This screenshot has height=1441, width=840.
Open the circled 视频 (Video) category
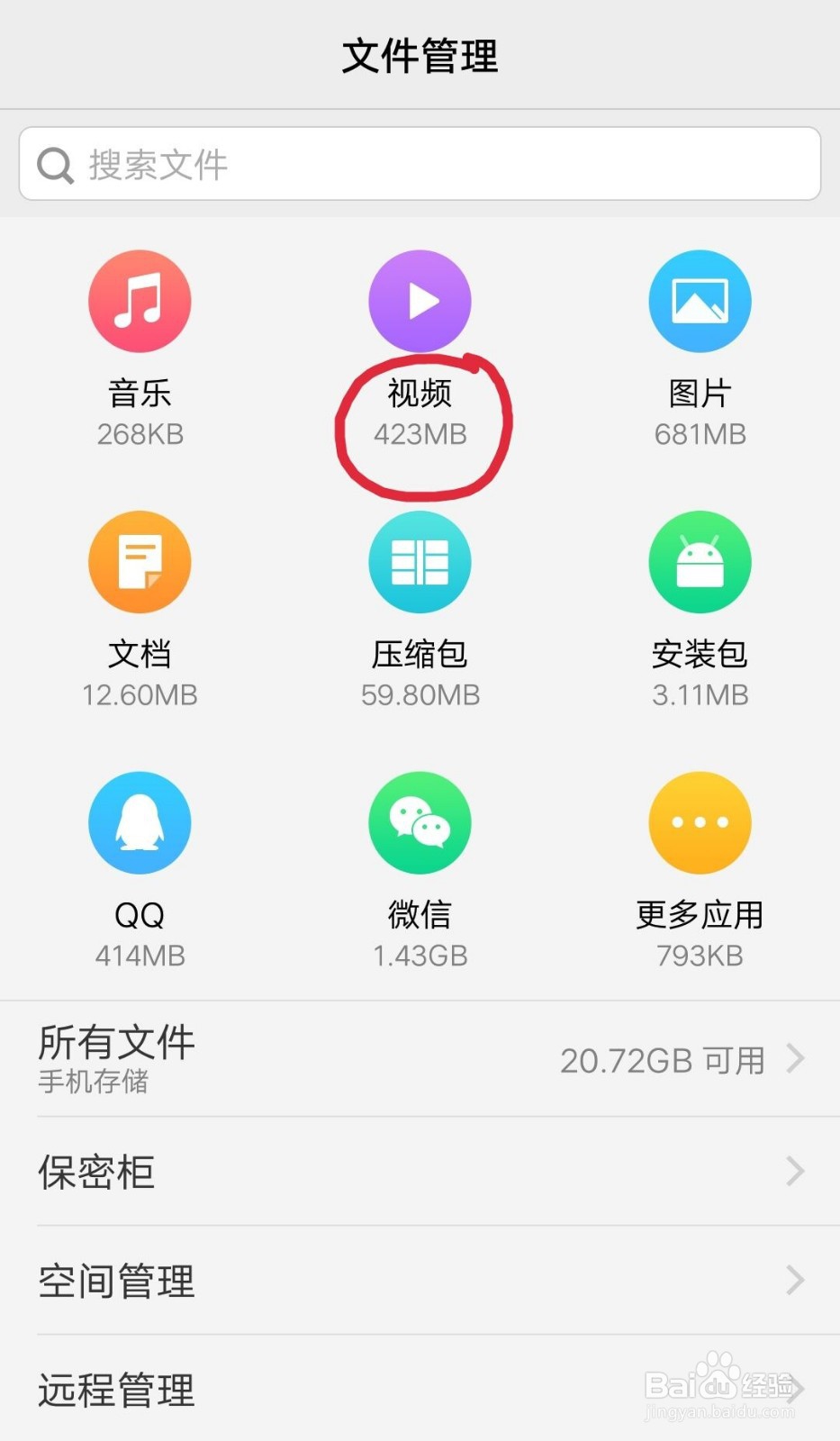420,300
